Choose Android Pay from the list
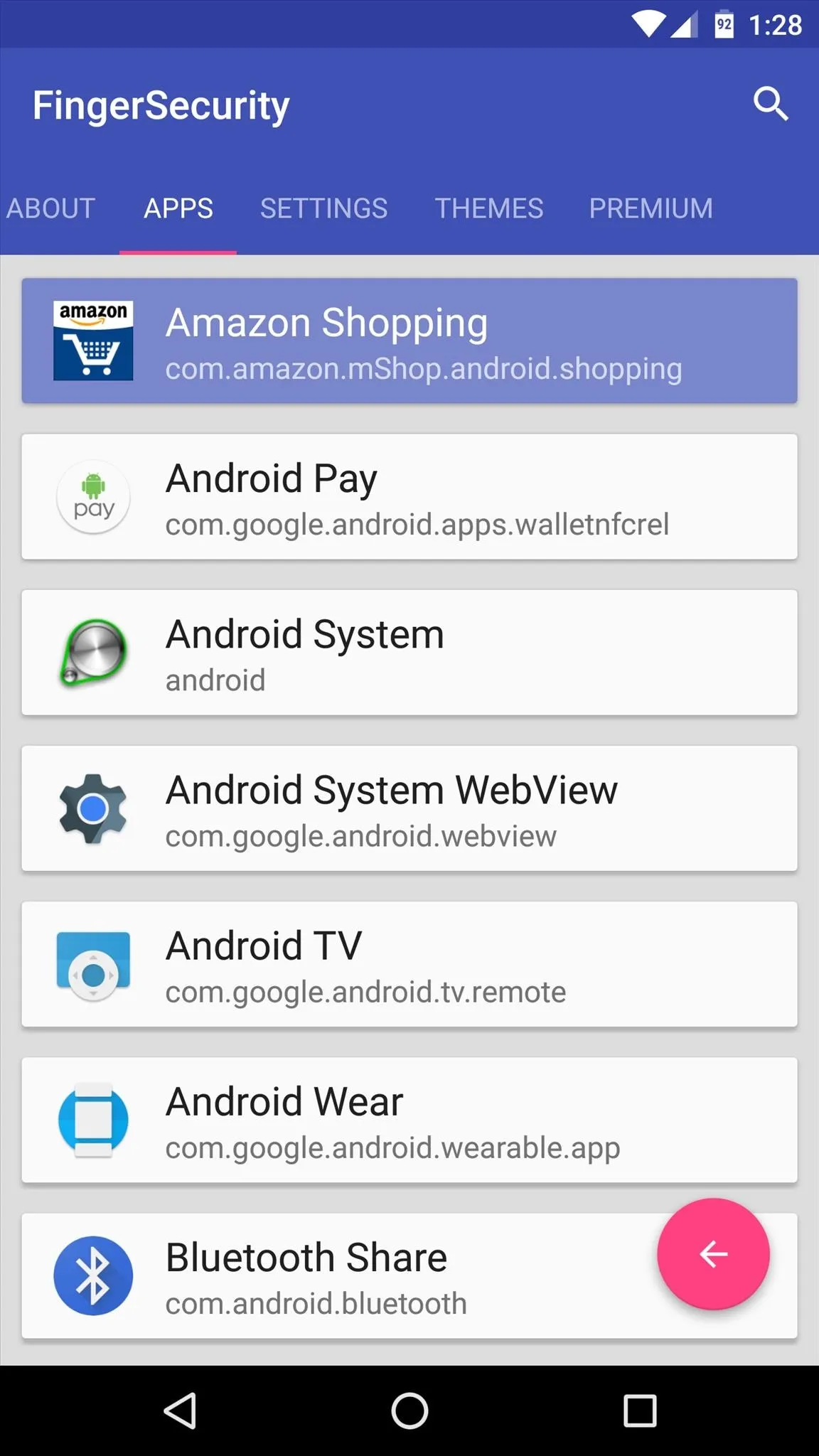 (409, 496)
